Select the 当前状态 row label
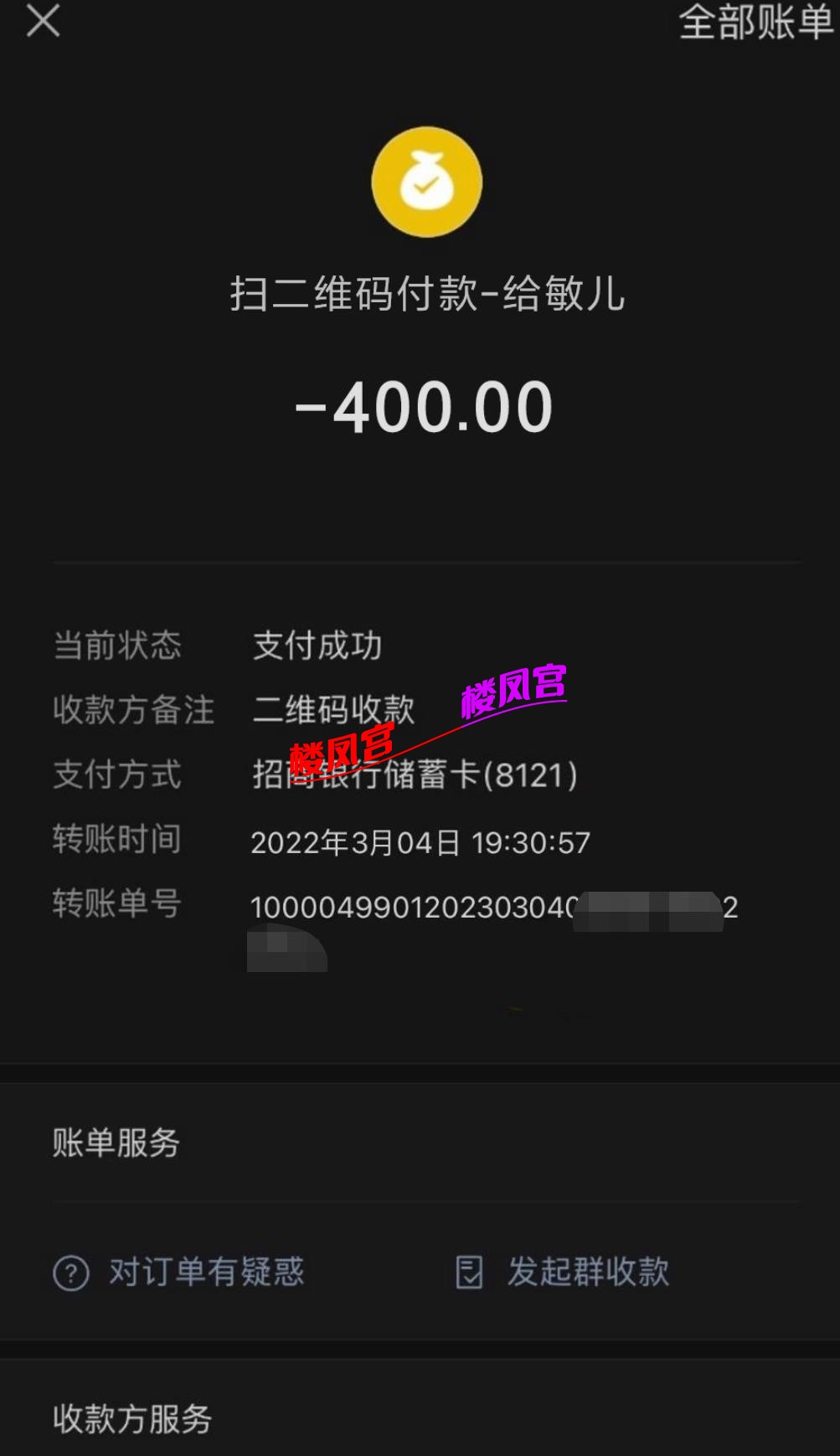The width and height of the screenshot is (840, 1456). [116, 646]
